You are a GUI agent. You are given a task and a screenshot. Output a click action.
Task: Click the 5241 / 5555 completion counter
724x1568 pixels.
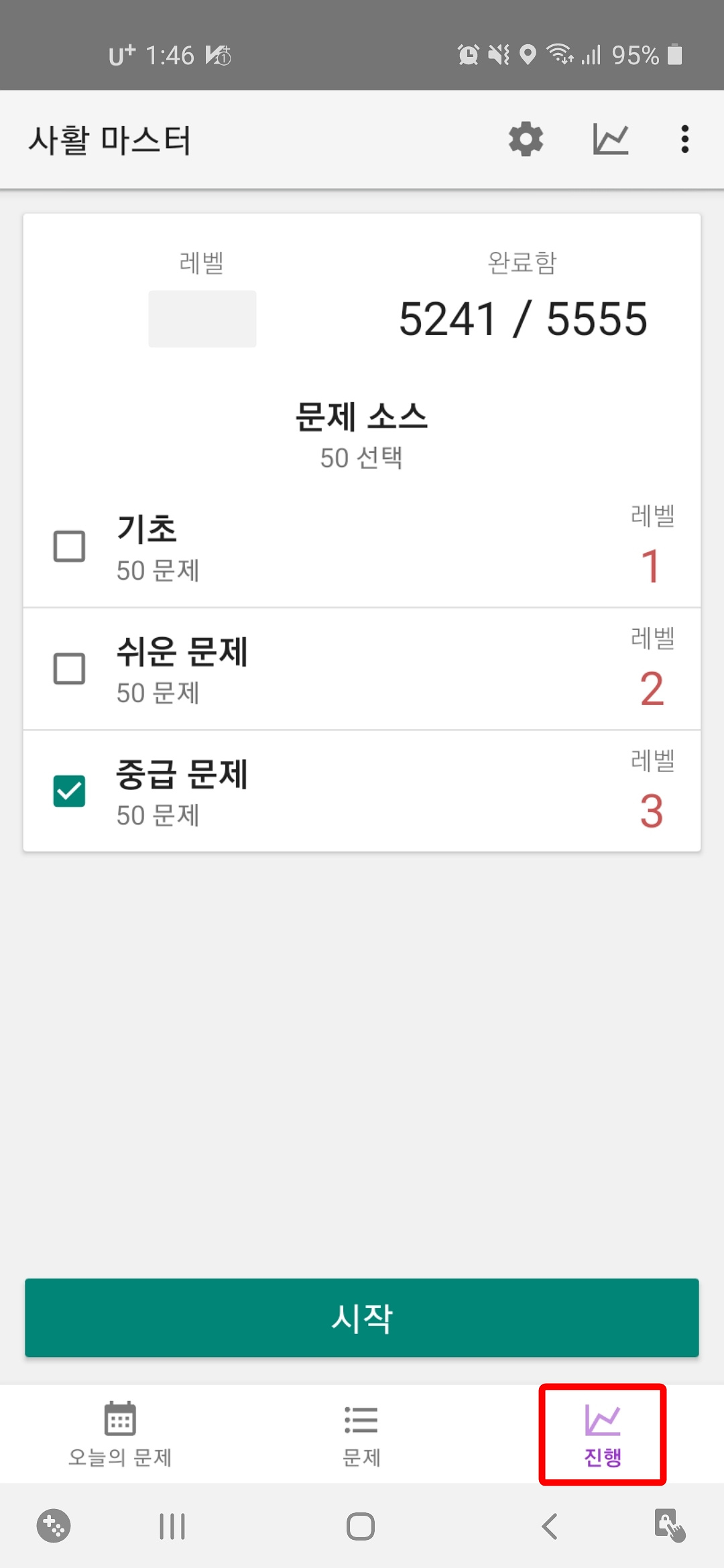(524, 320)
